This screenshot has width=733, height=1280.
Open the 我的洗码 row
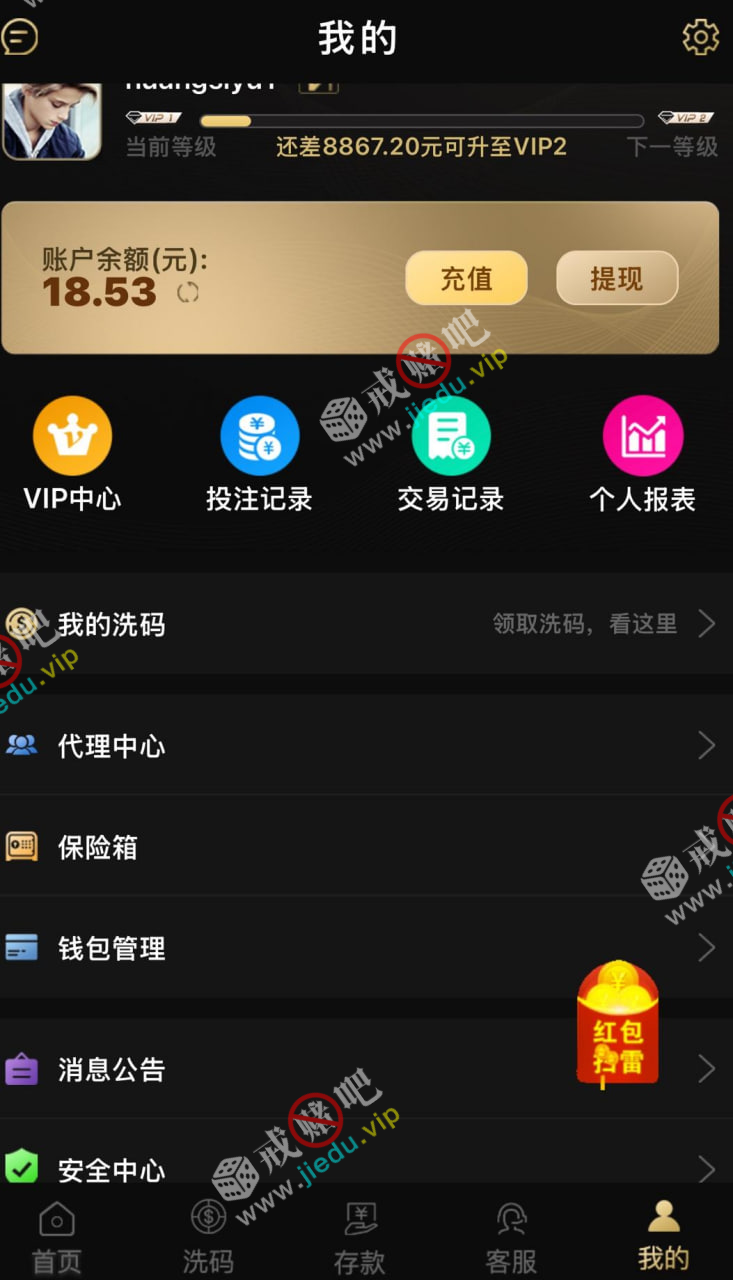pos(366,625)
